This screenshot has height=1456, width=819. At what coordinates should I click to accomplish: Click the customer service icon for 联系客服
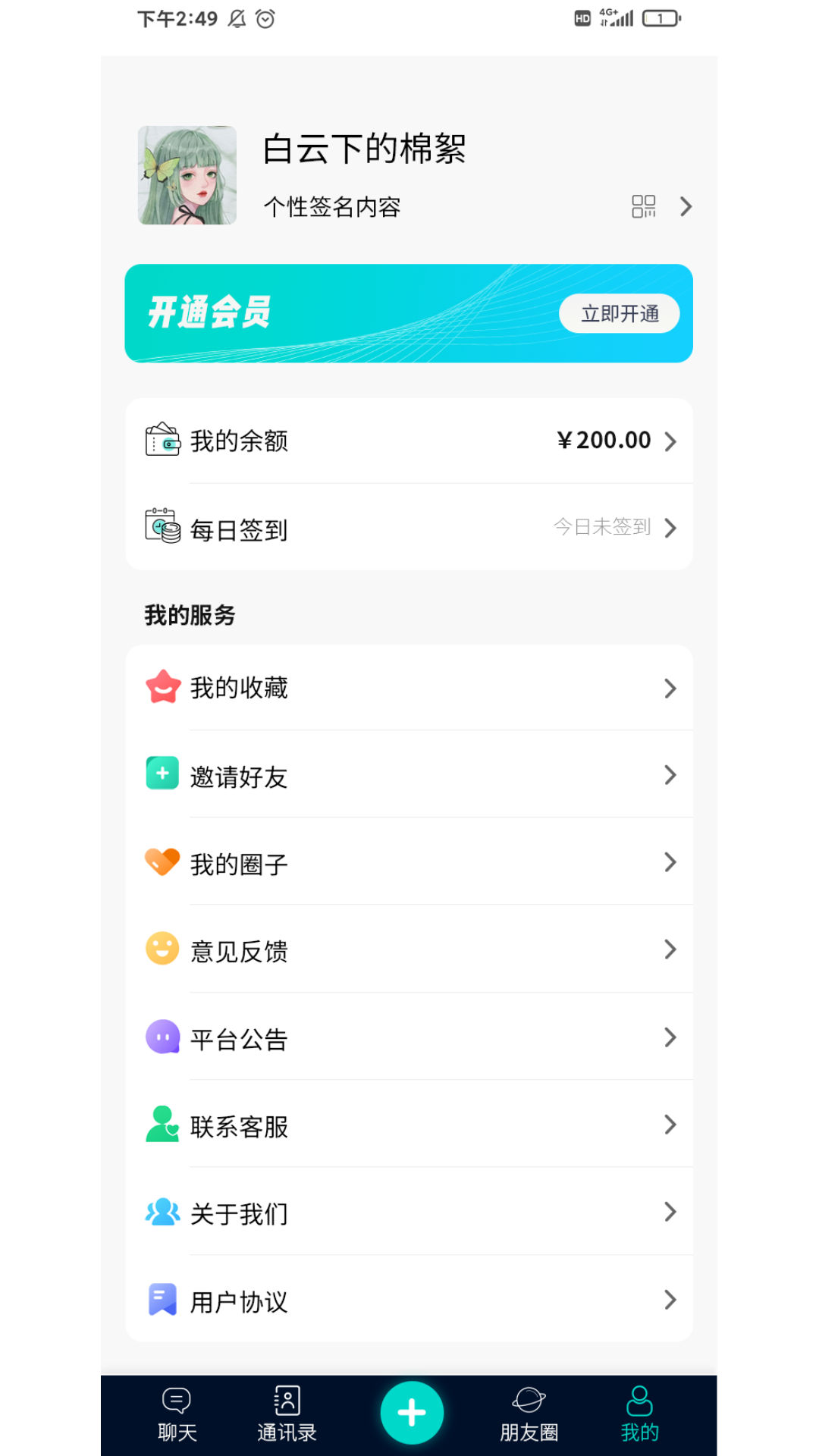click(x=162, y=1124)
